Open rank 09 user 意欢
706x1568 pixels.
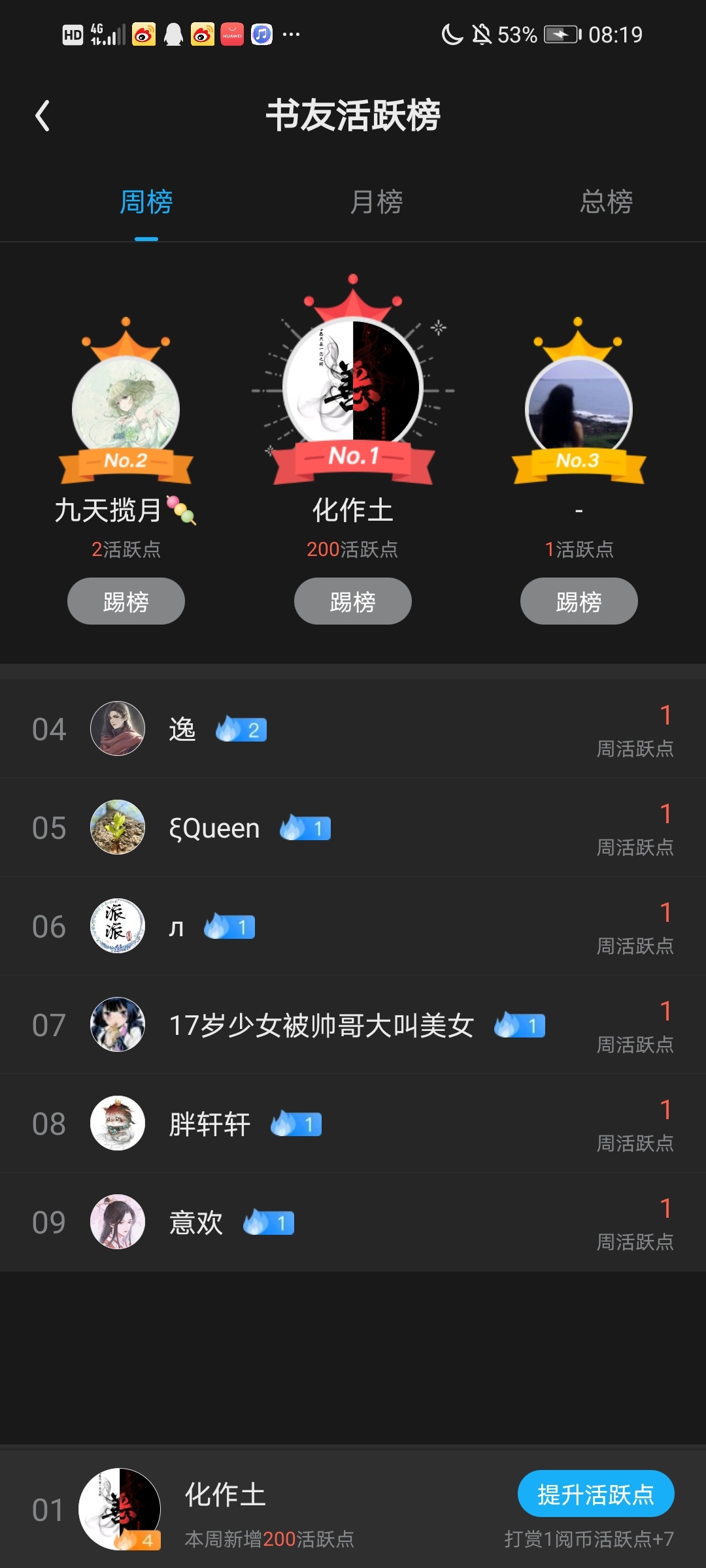tap(353, 1222)
